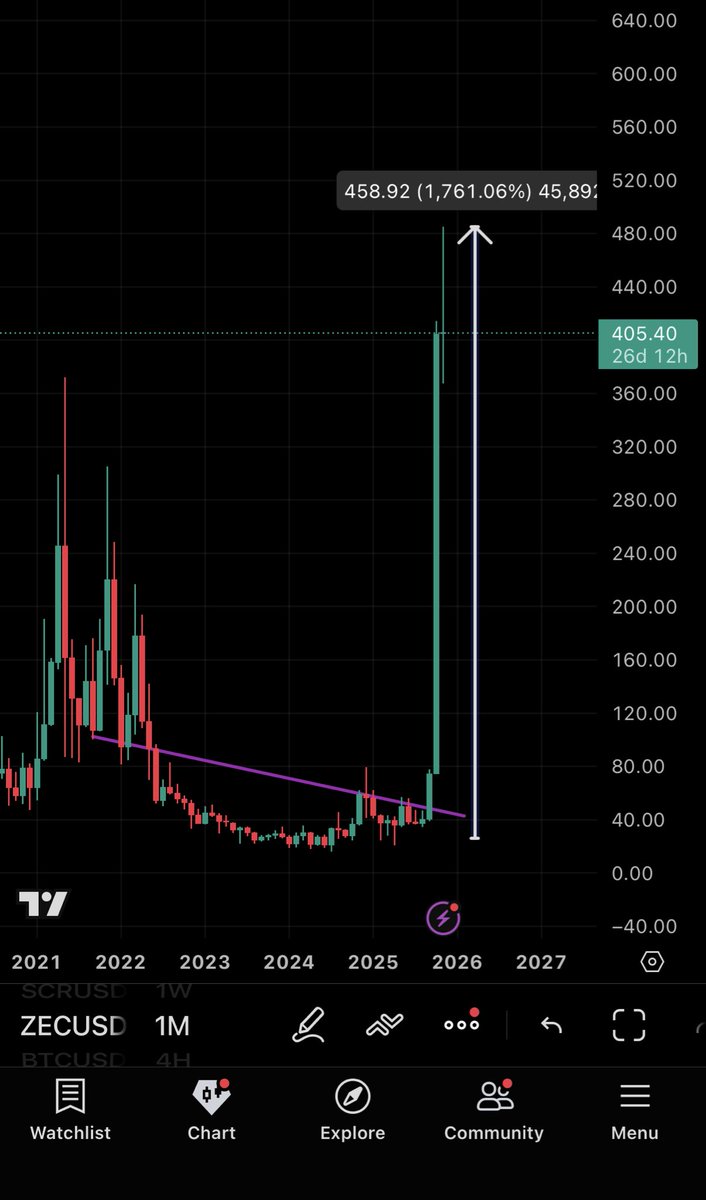Screen dimensions: 706x1200
Task: Open the Explore tab
Action: pos(352,1110)
